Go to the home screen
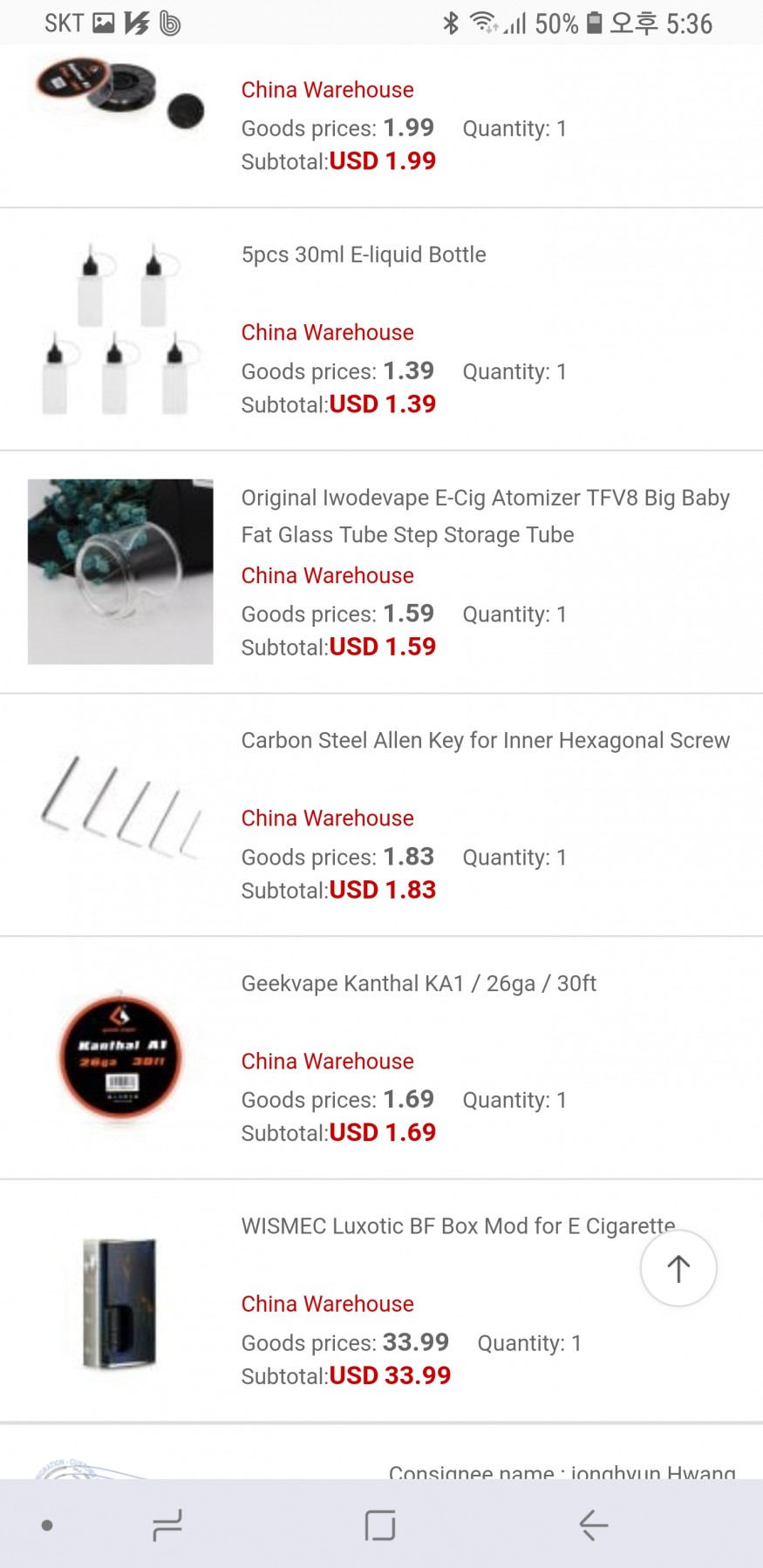This screenshot has height=1568, width=763. click(380, 1525)
